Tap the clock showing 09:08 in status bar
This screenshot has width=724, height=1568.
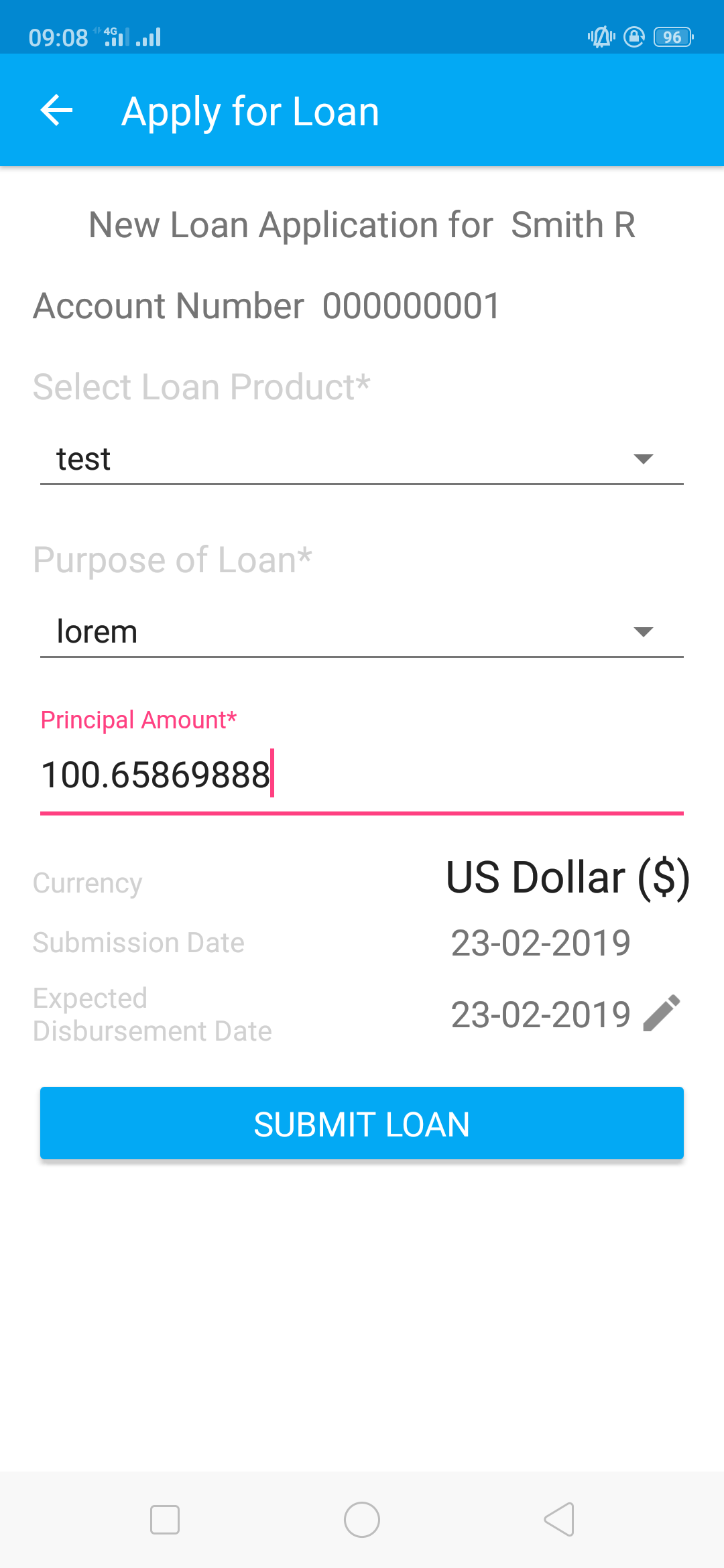pos(58,37)
